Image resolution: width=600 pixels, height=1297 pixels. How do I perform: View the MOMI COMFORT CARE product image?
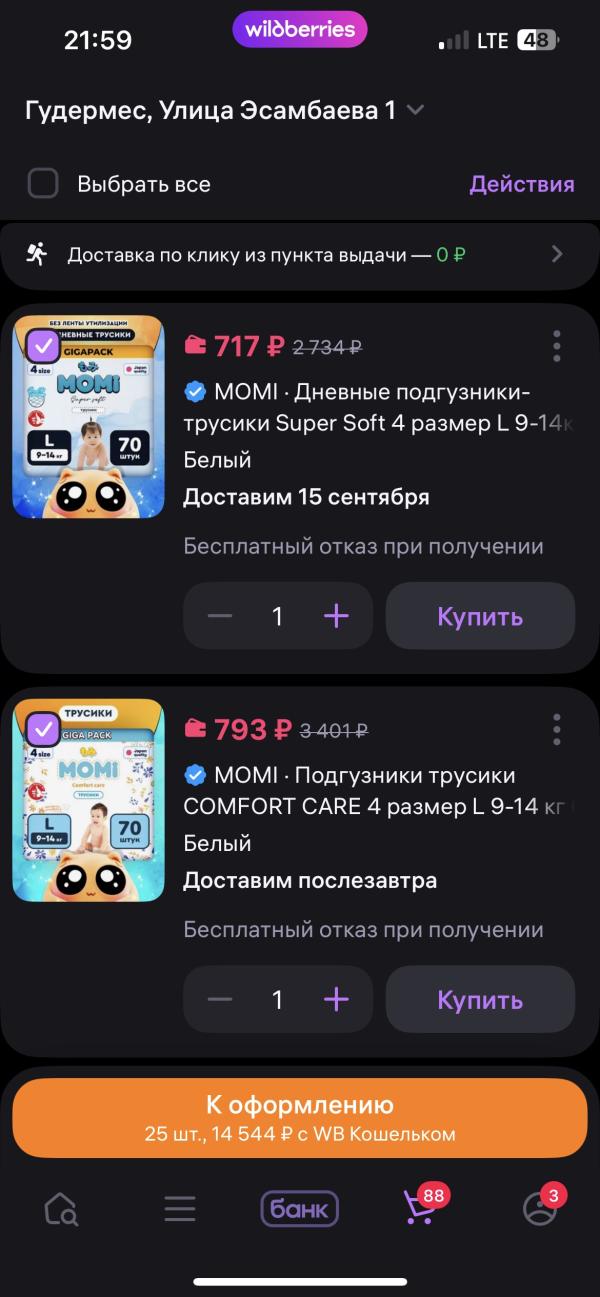point(88,800)
